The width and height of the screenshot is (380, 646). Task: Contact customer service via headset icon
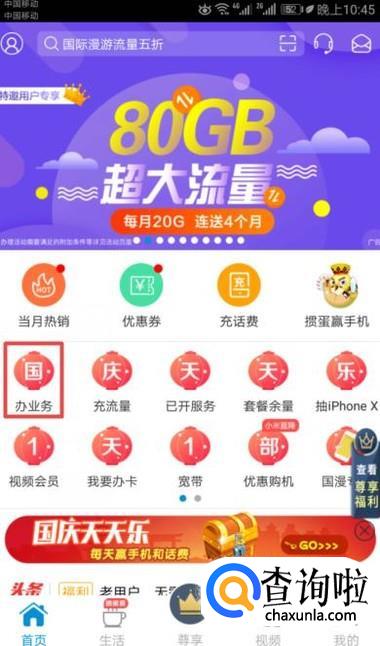pyautogui.click(x=324, y=43)
